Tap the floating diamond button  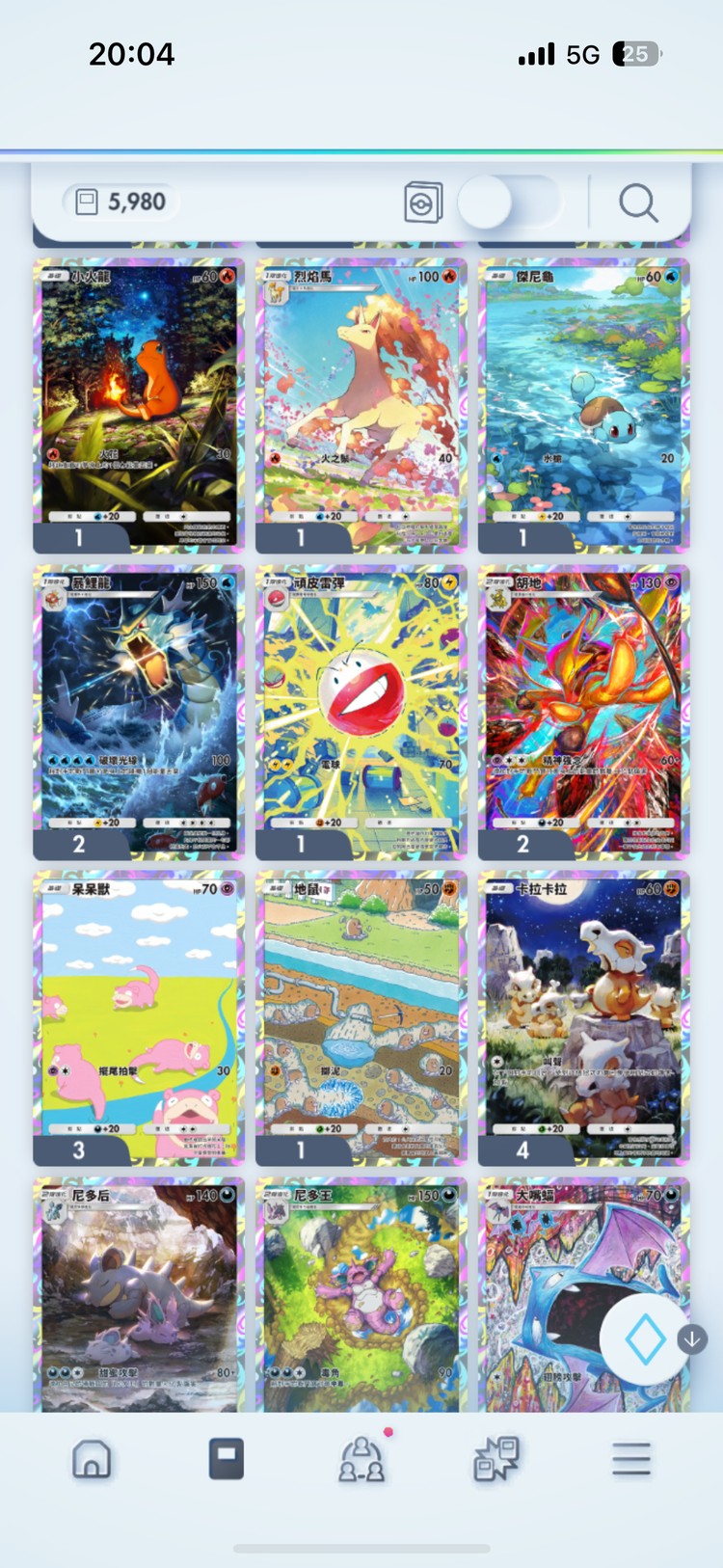645,1339
